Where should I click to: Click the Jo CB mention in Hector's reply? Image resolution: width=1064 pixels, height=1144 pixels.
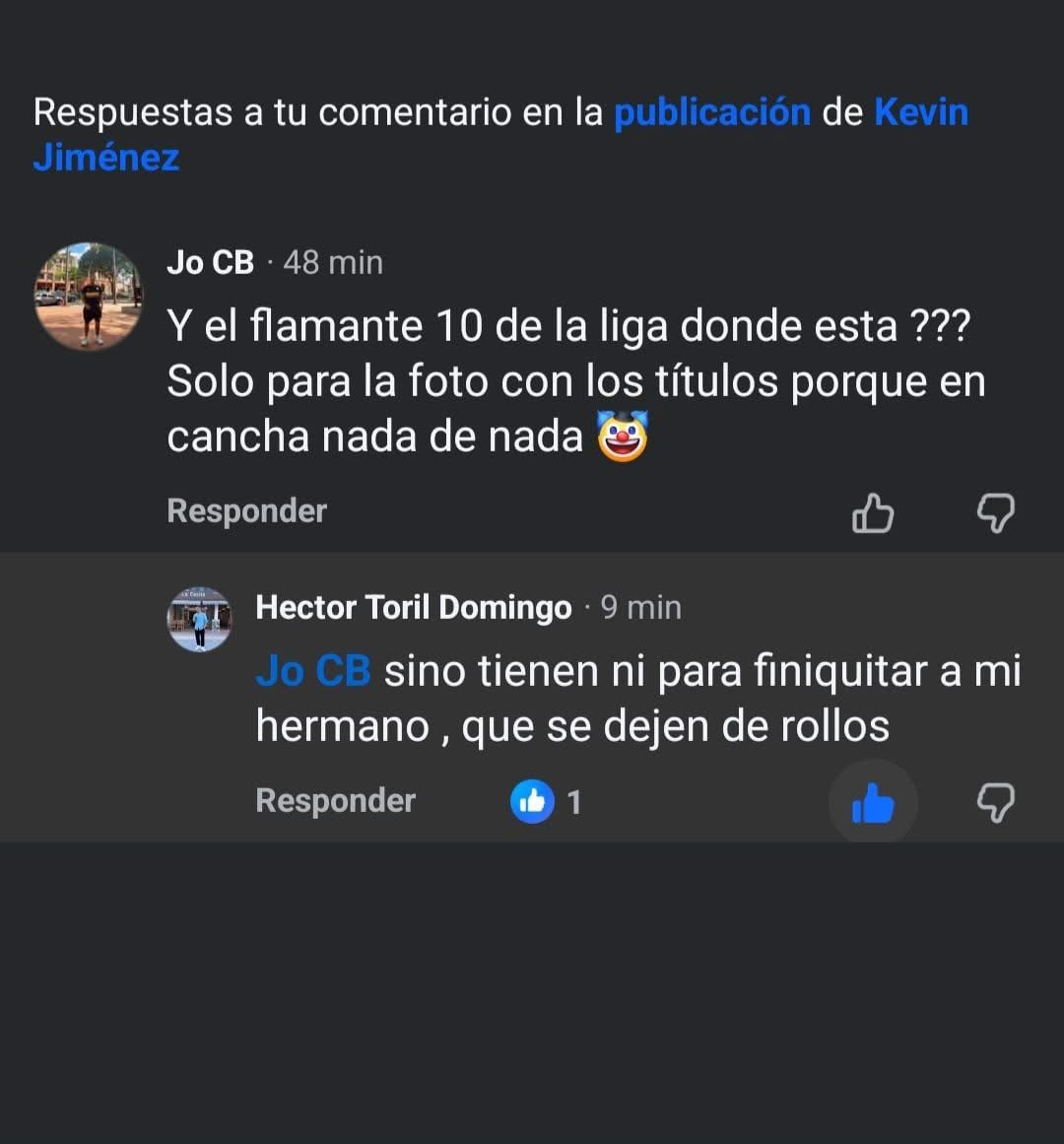click(312, 670)
